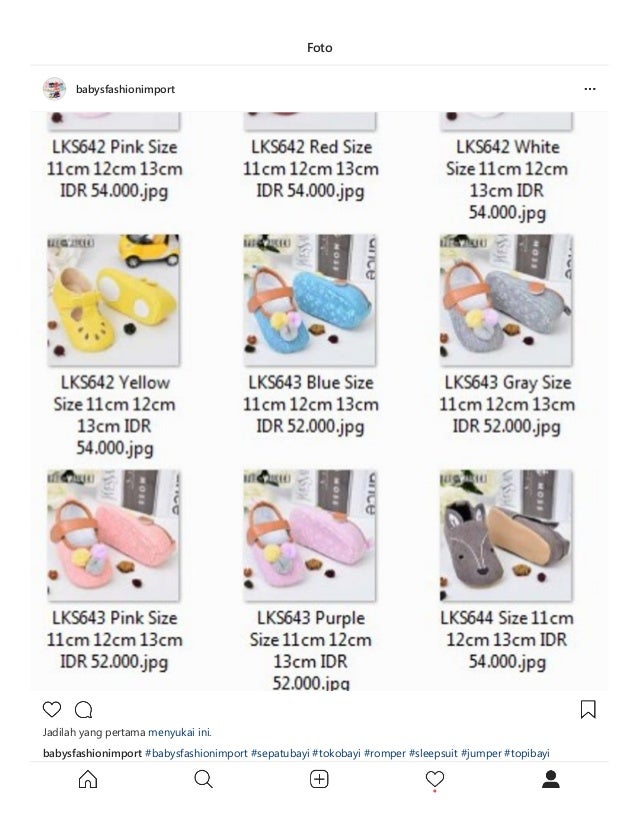This screenshot has width=638, height=826.
Task: Like this post with the heart icon
Action: click(x=52, y=709)
